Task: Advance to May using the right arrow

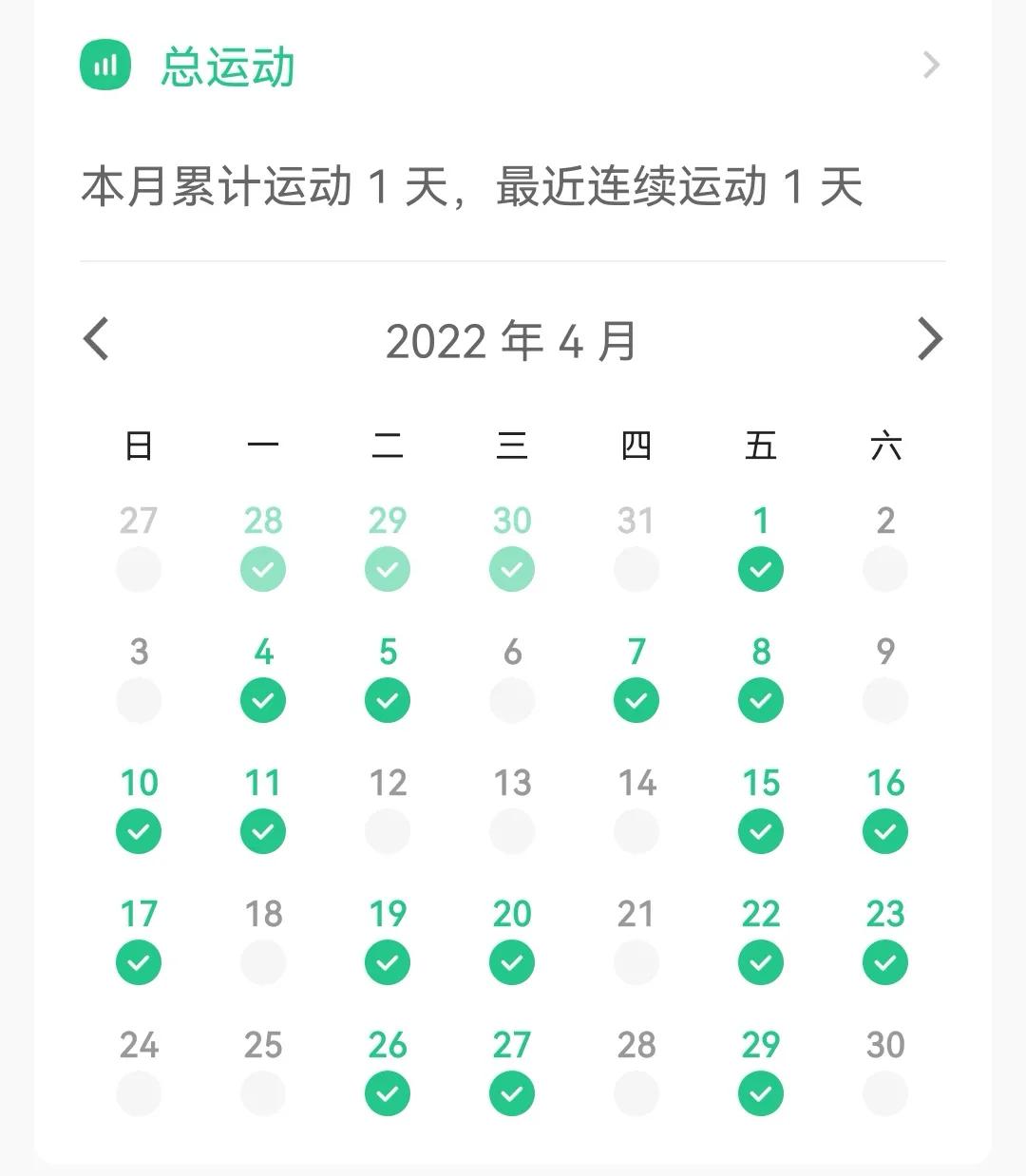Action: pos(929,339)
